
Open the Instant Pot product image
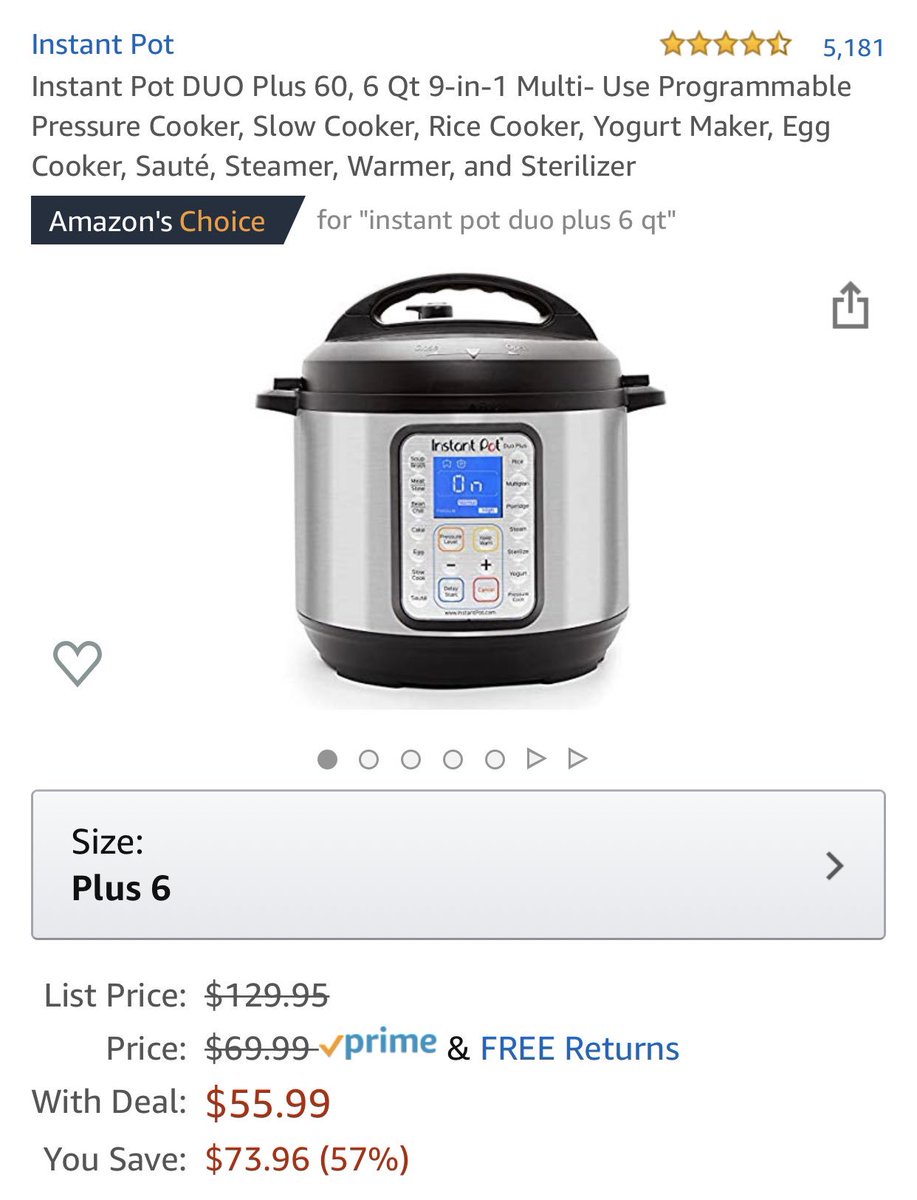460,490
